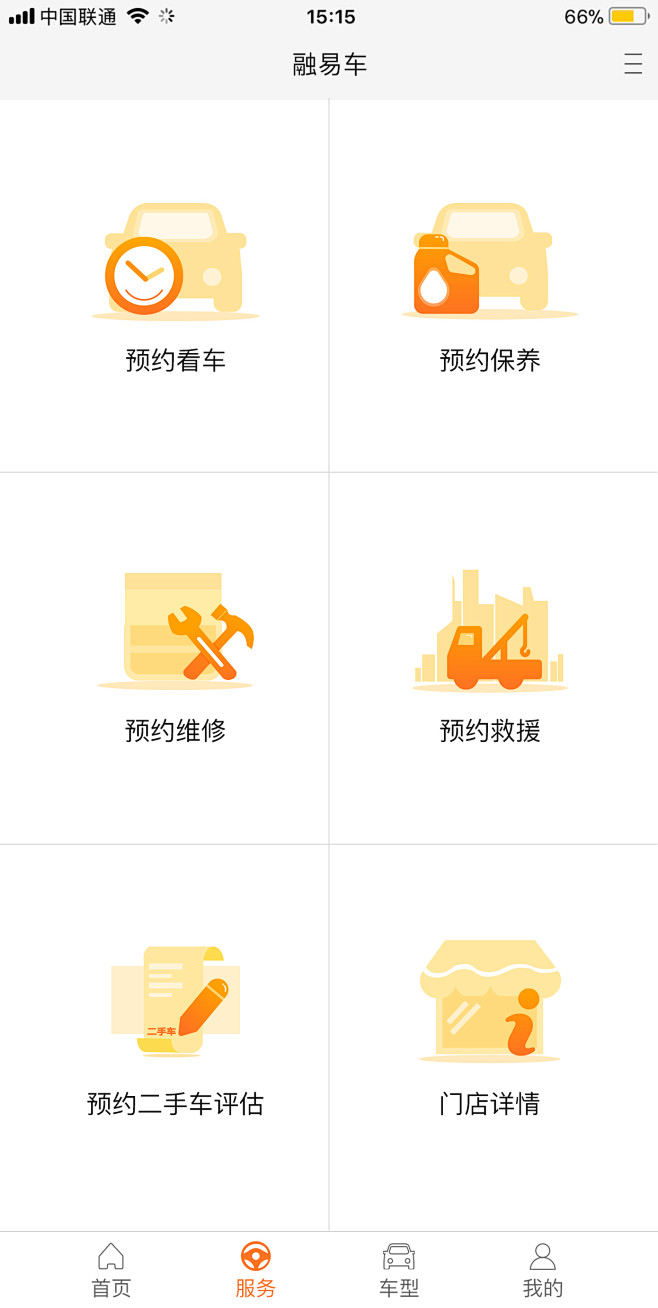Go to the 车型 car models tab
The image size is (658, 1308).
(399, 1270)
